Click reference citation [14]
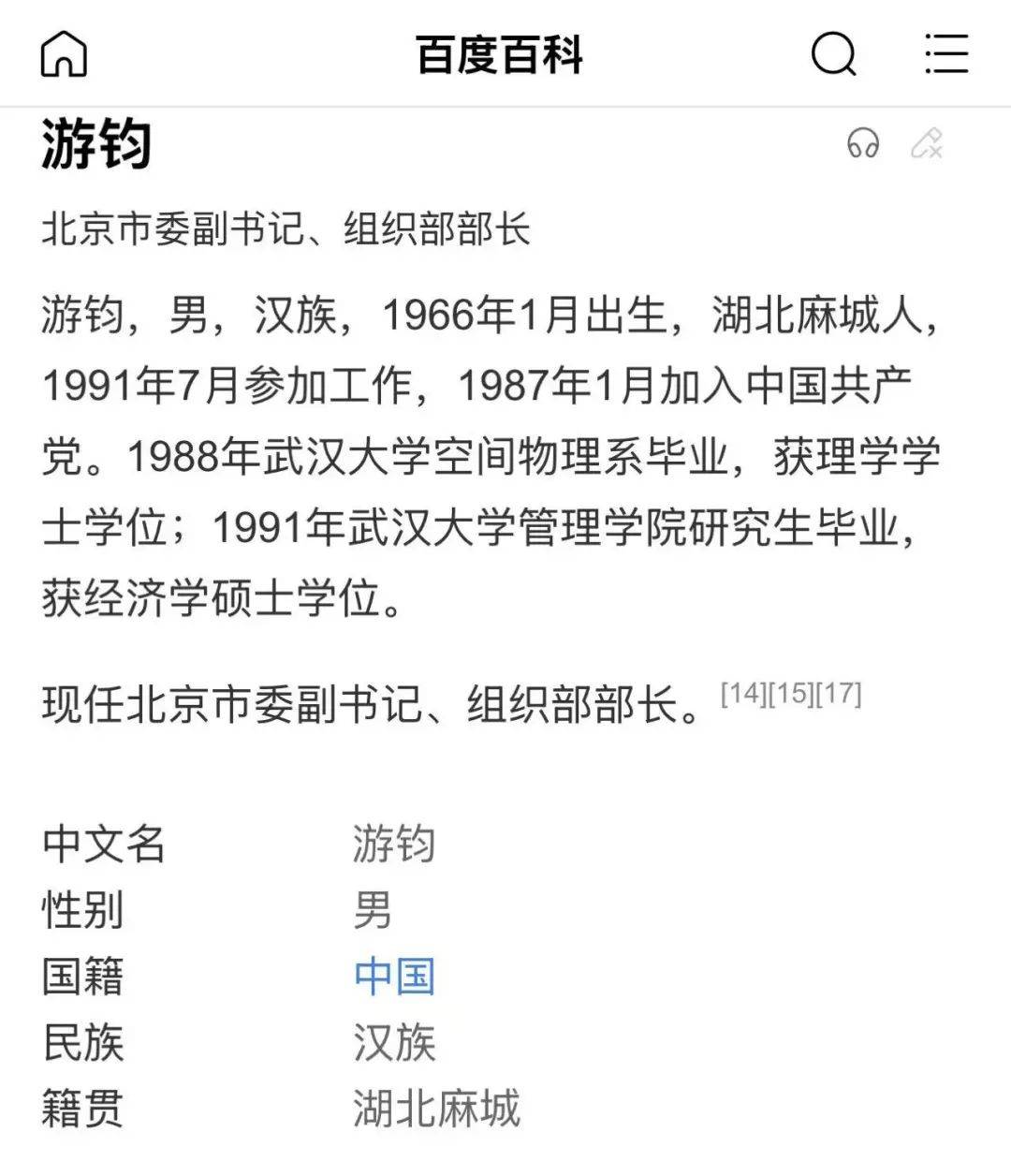Screen dimensions: 1011x1176 coord(739,694)
